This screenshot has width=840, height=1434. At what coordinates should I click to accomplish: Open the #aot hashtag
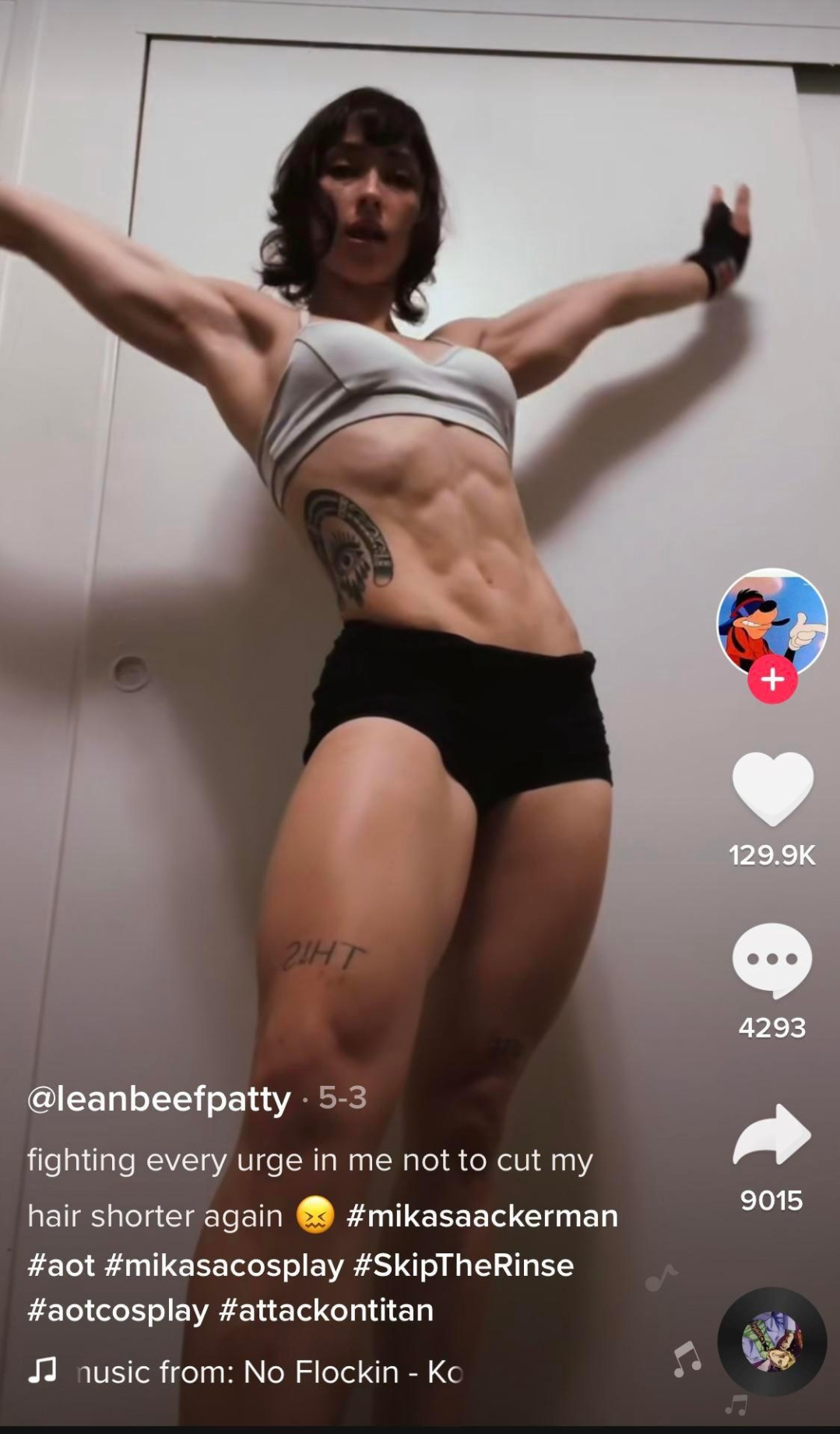61,1265
